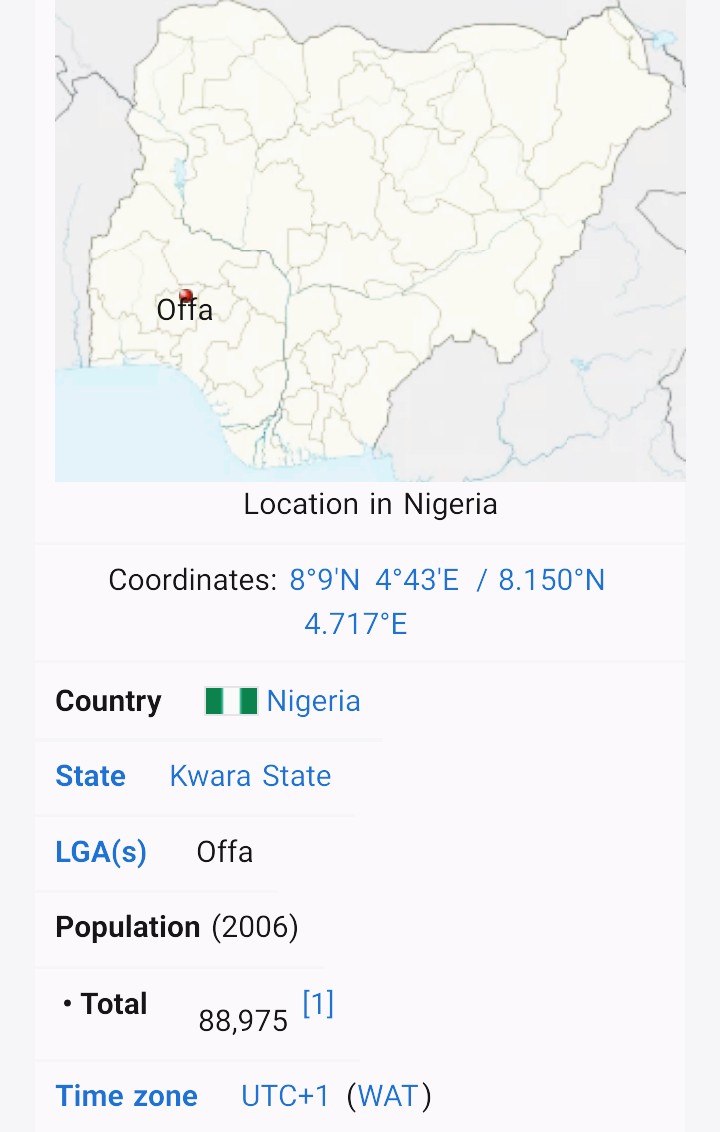
Task: Open the 'LGA(s)' link
Action: click(100, 851)
